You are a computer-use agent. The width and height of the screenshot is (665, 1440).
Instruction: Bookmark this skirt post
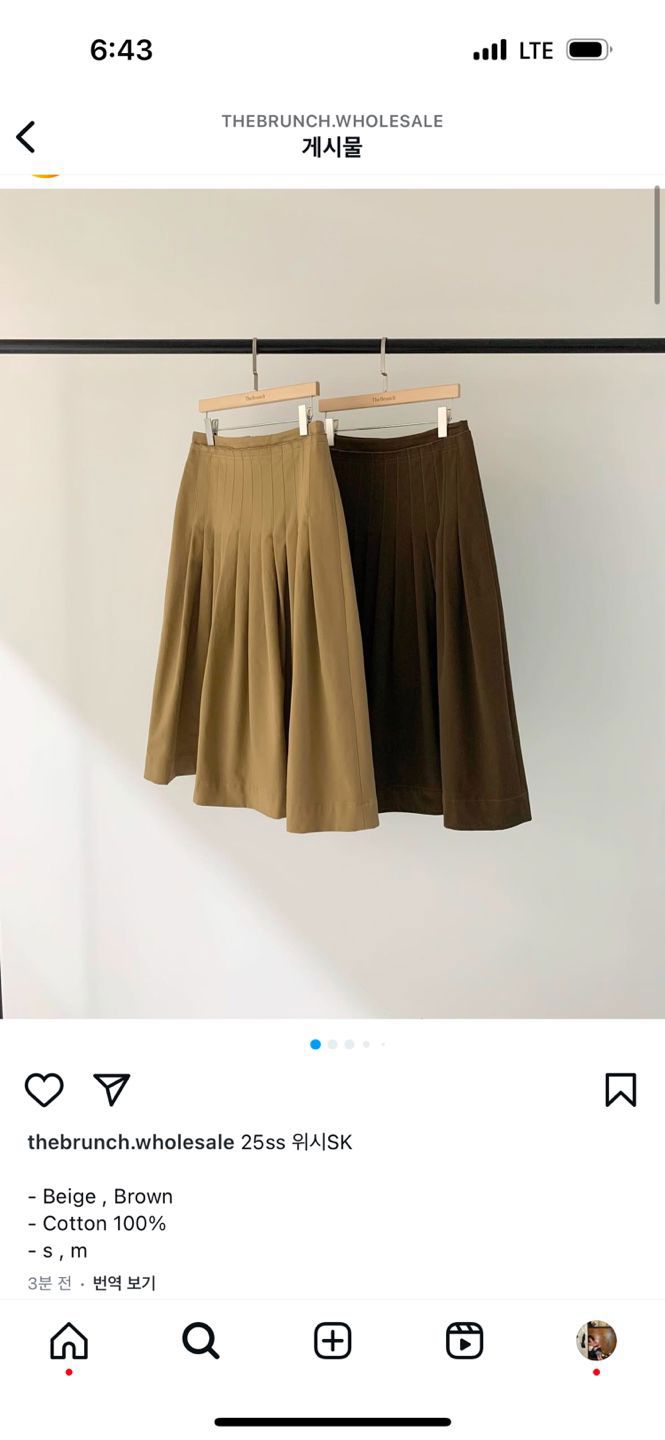point(620,1090)
